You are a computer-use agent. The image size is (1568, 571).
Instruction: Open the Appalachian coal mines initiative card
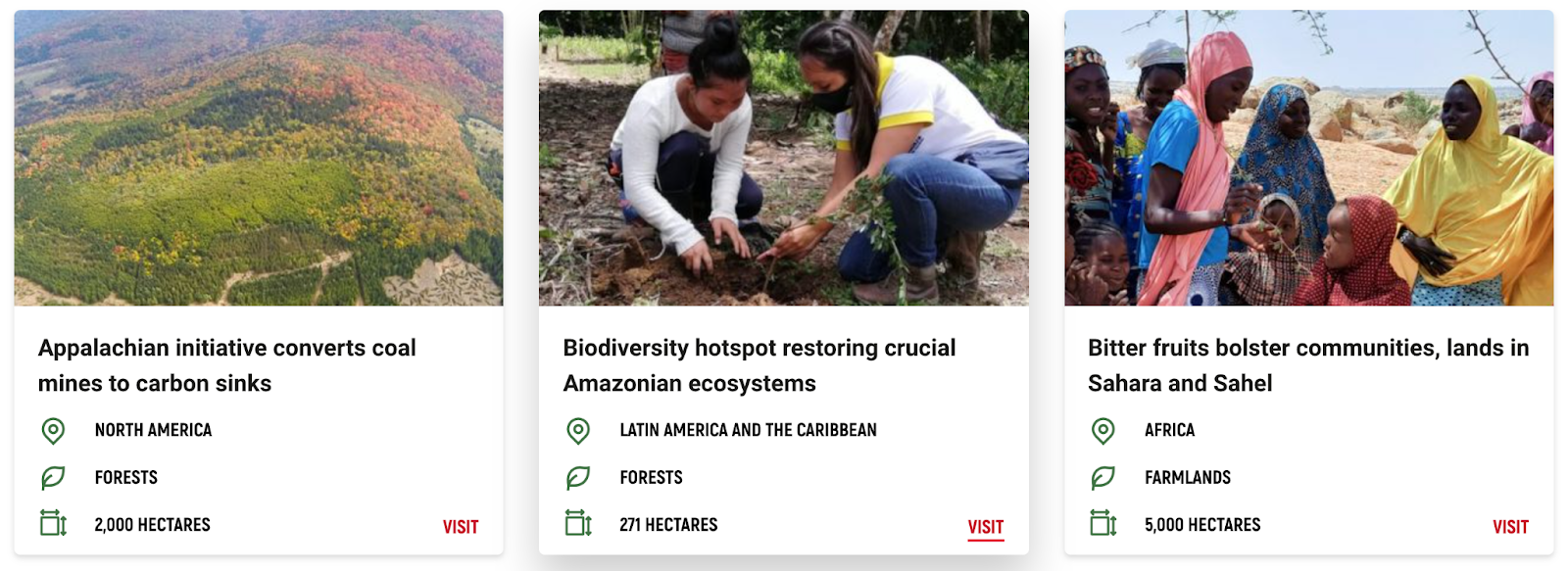(226, 364)
